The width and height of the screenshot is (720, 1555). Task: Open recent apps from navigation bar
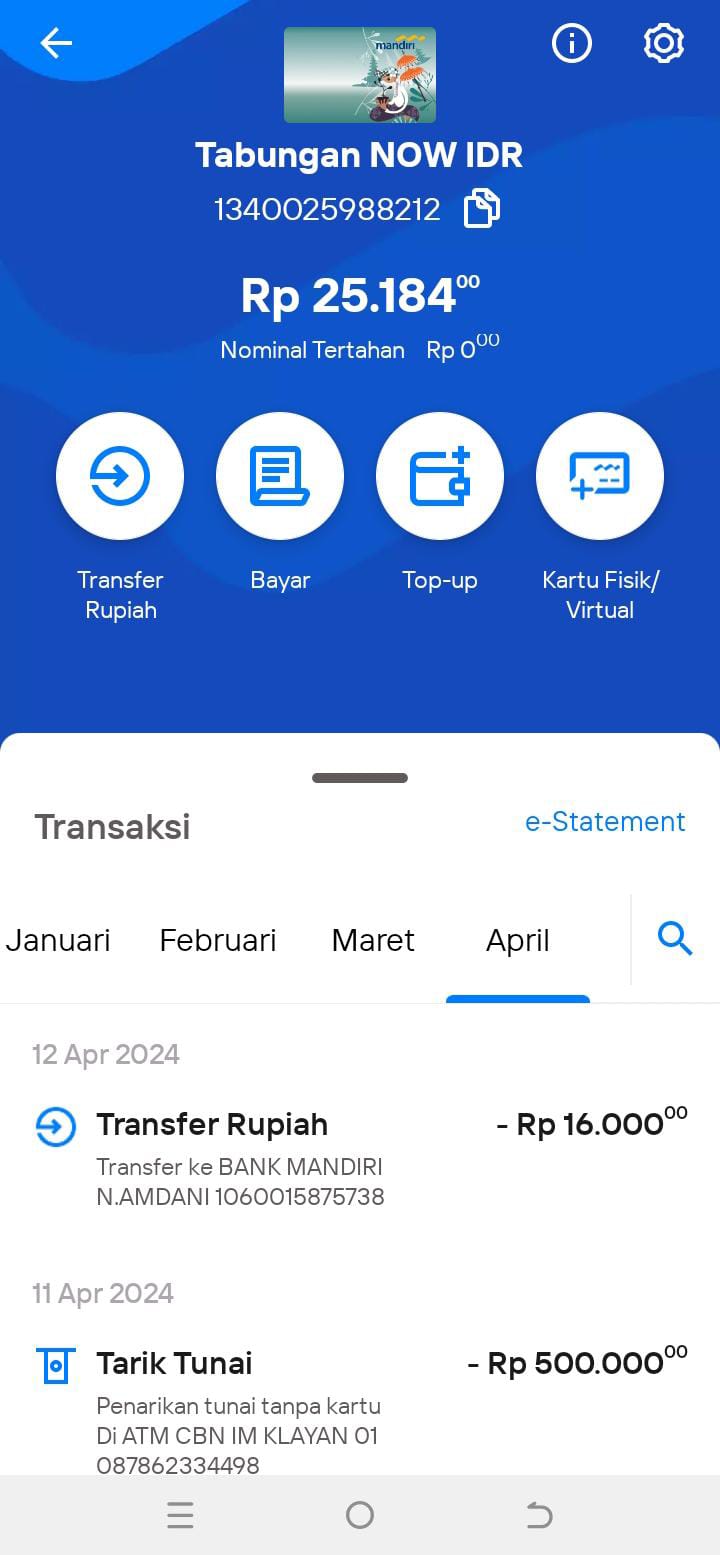point(180,1516)
